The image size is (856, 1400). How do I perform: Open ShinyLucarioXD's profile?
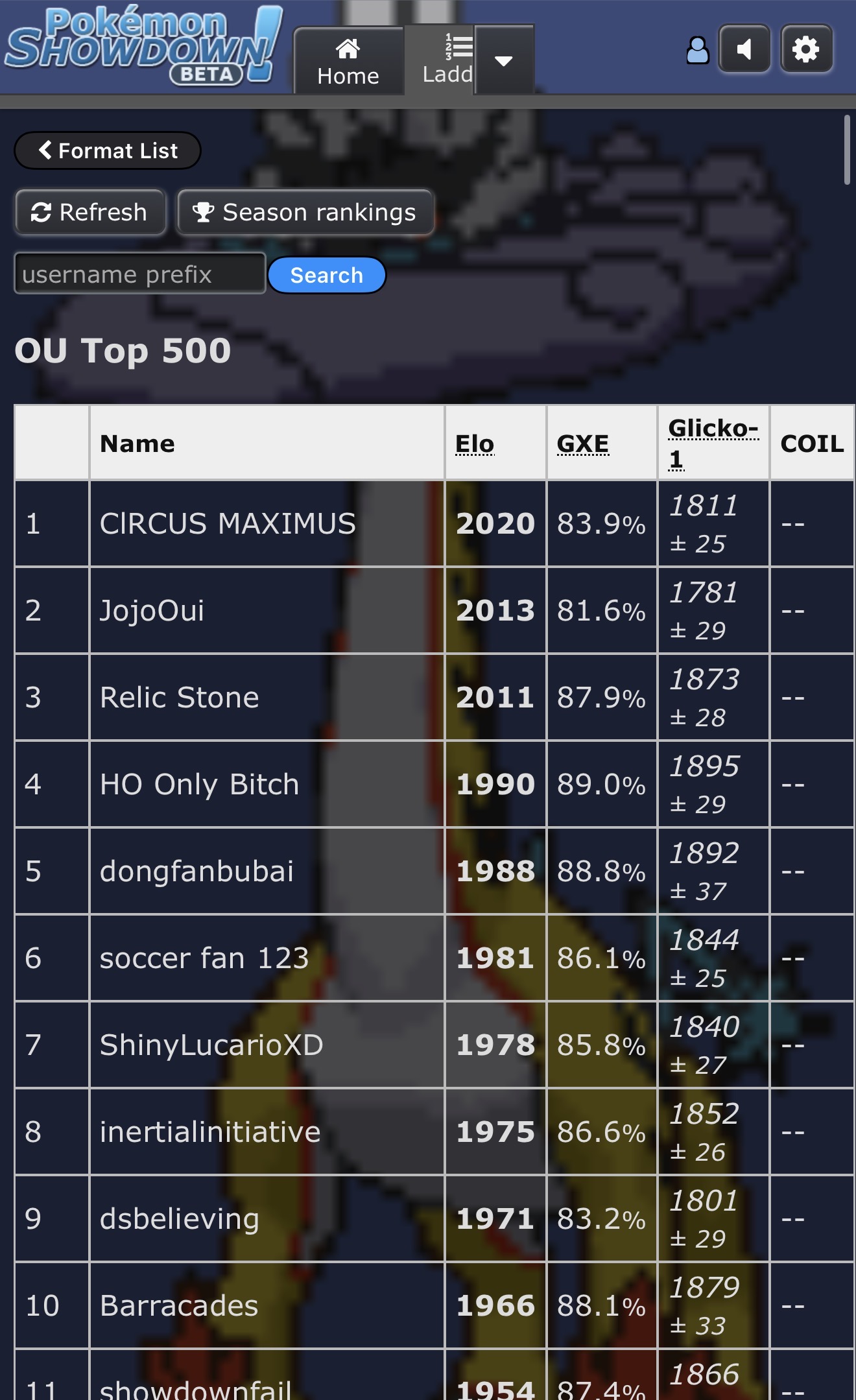211,1045
